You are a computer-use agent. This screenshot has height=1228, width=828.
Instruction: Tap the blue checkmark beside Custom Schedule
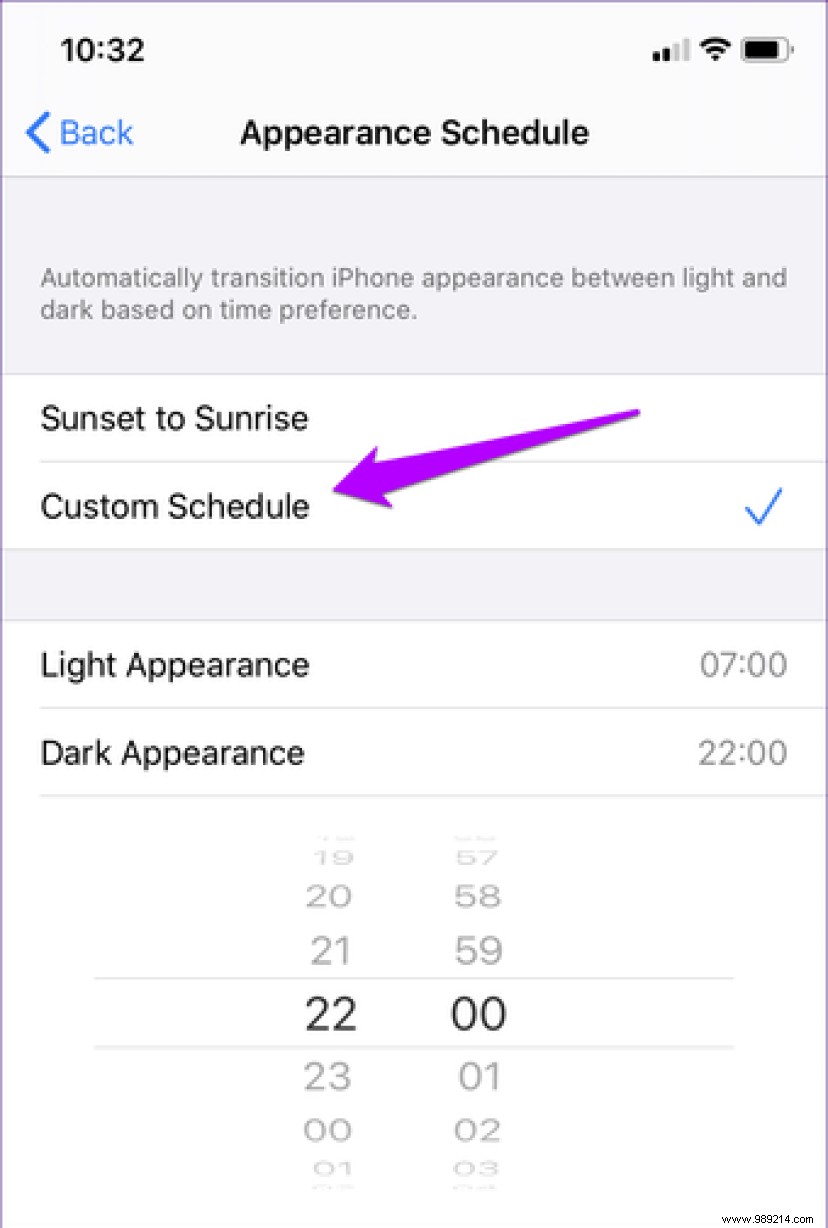pyautogui.click(x=763, y=508)
